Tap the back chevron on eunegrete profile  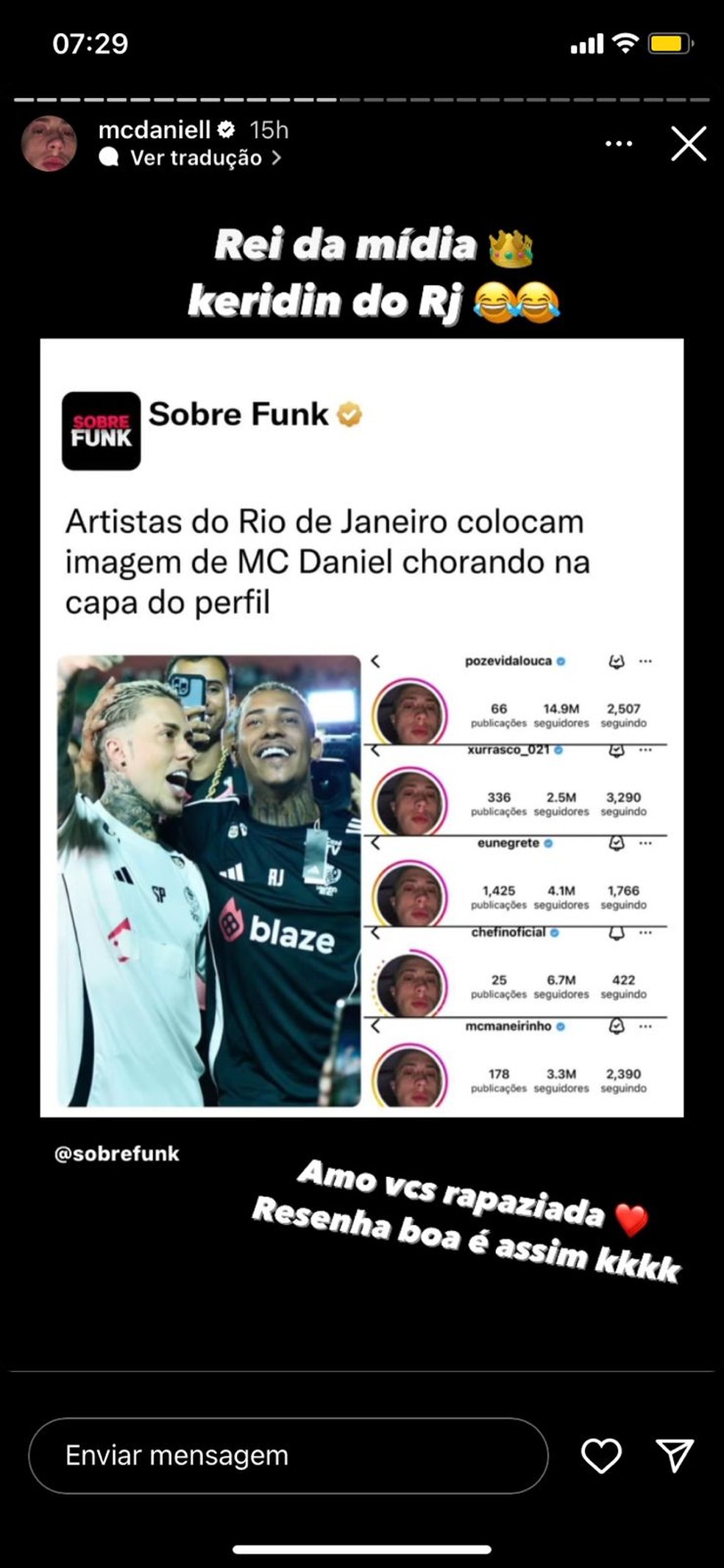pyautogui.click(x=375, y=844)
